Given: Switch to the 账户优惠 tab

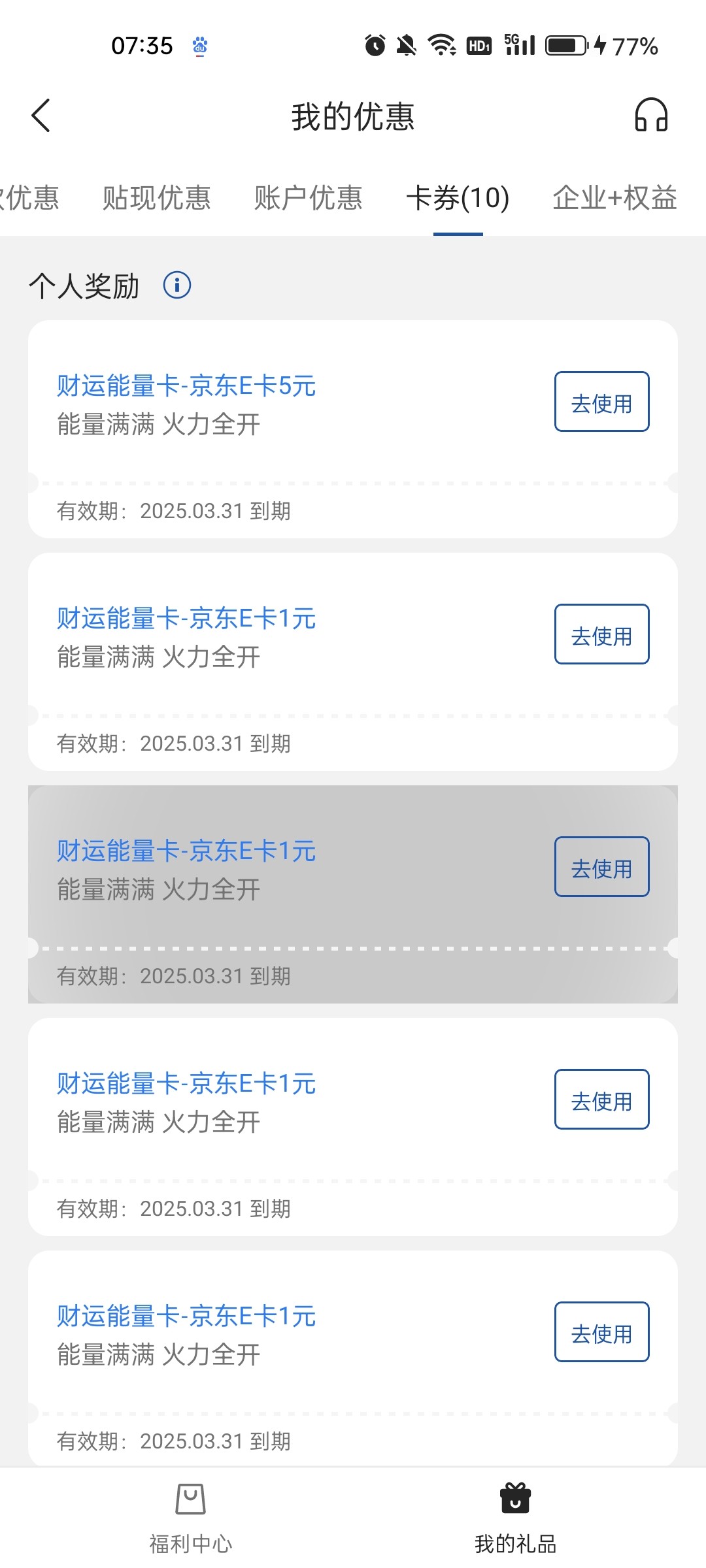Looking at the screenshot, I should click(x=308, y=198).
